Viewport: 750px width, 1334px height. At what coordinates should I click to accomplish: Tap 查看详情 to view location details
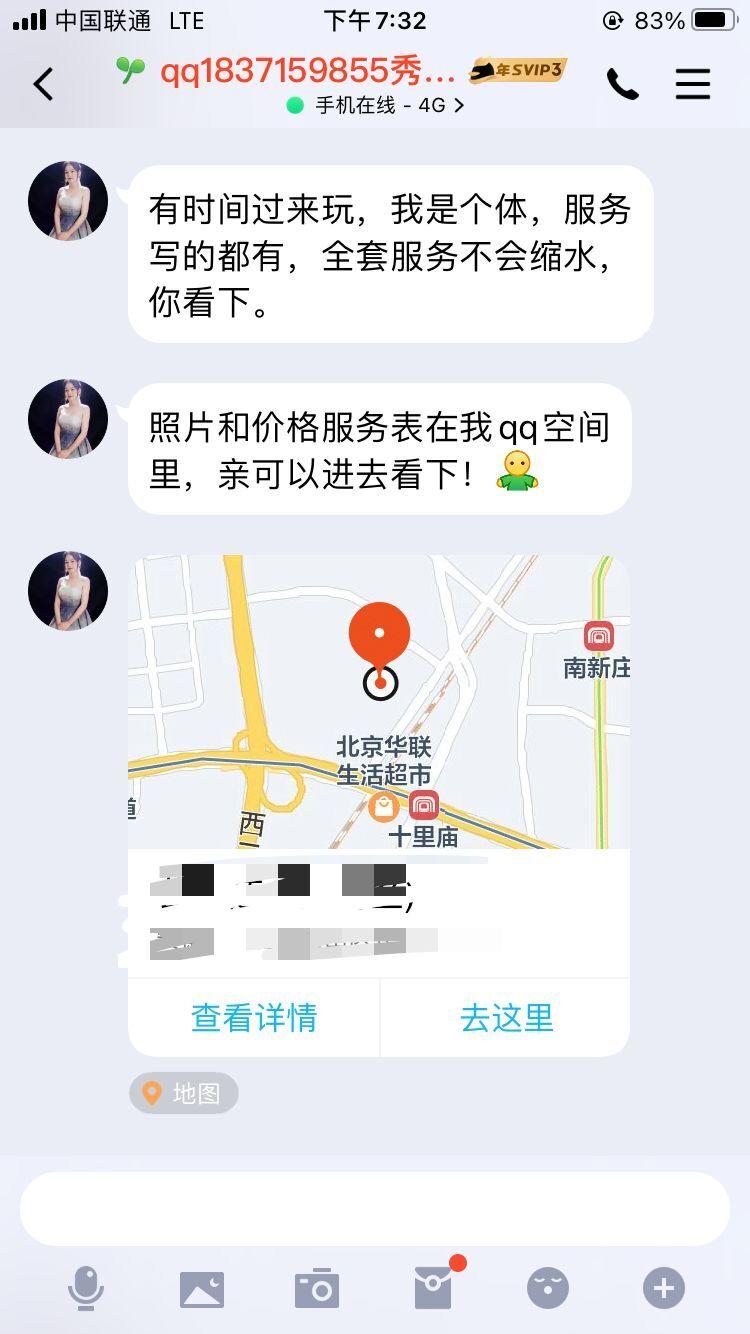tap(254, 1018)
